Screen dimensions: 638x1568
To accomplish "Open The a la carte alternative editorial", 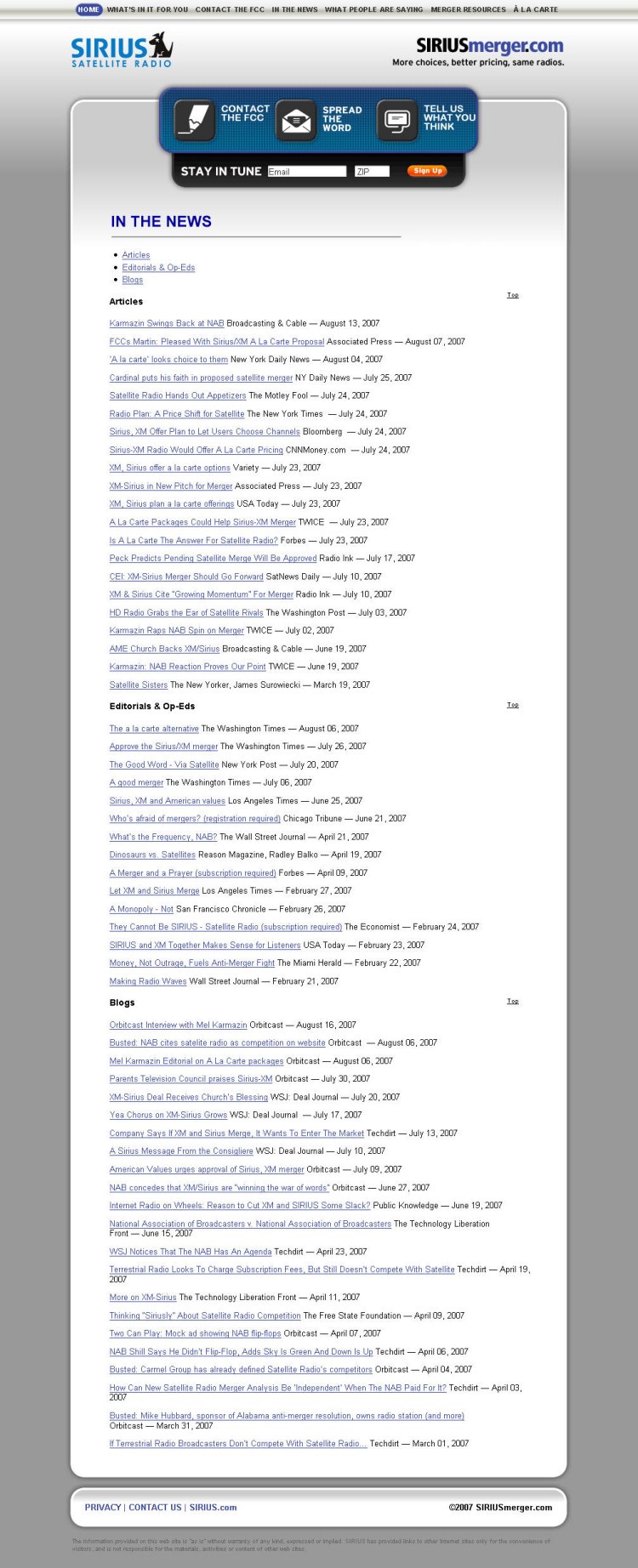I will (x=154, y=729).
